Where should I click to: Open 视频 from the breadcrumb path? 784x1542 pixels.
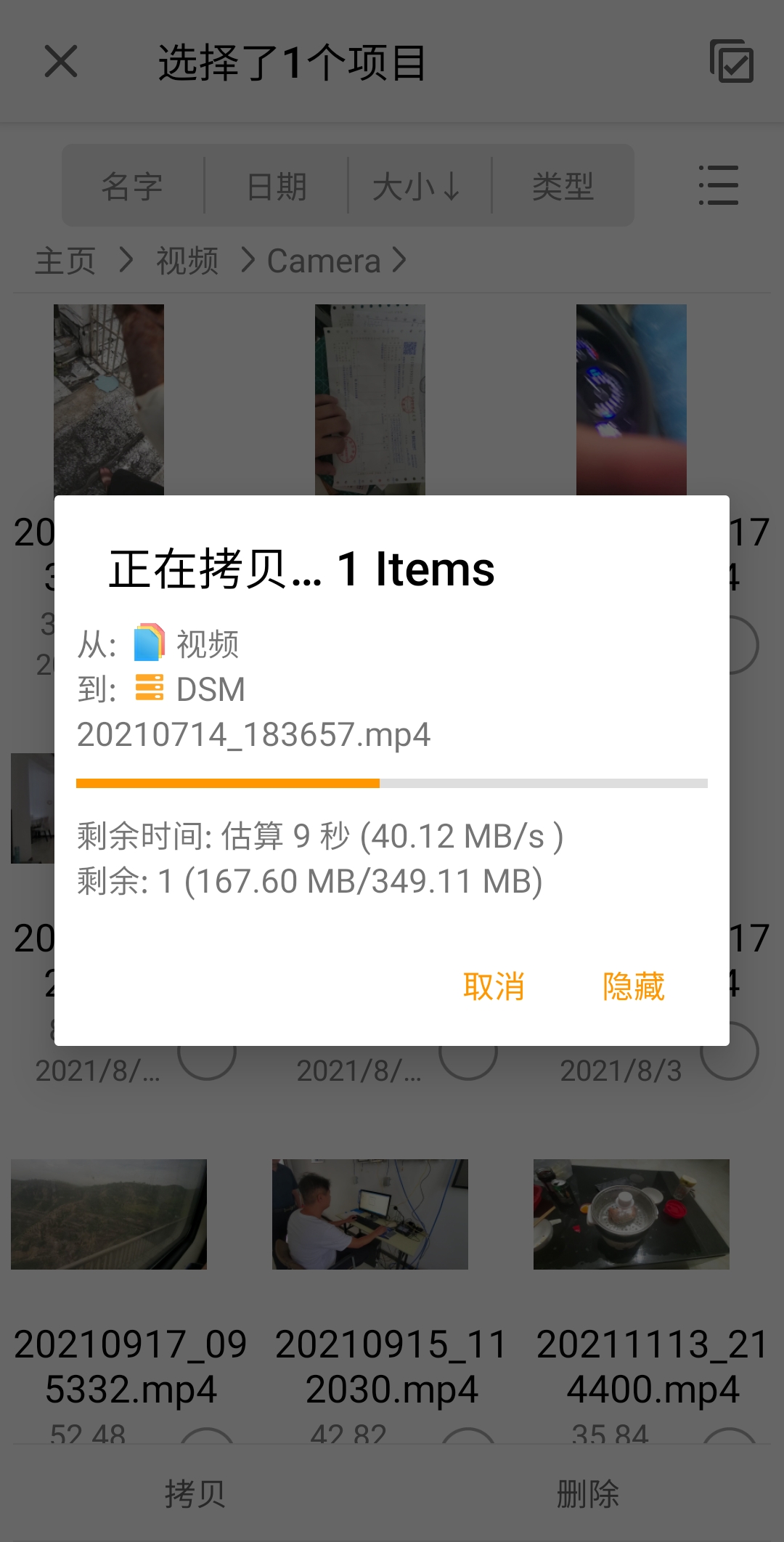pyautogui.click(x=186, y=259)
